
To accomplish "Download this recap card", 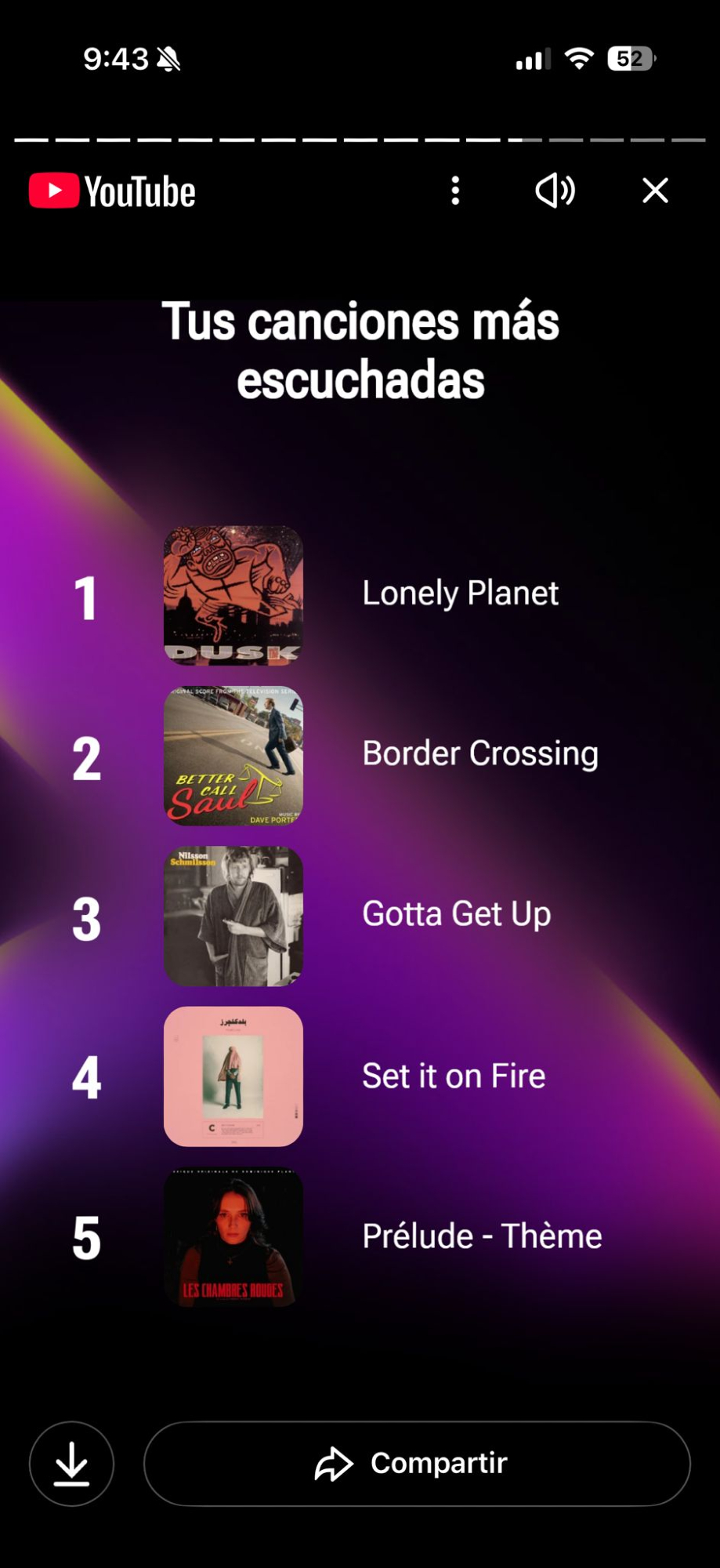I will point(71,1463).
